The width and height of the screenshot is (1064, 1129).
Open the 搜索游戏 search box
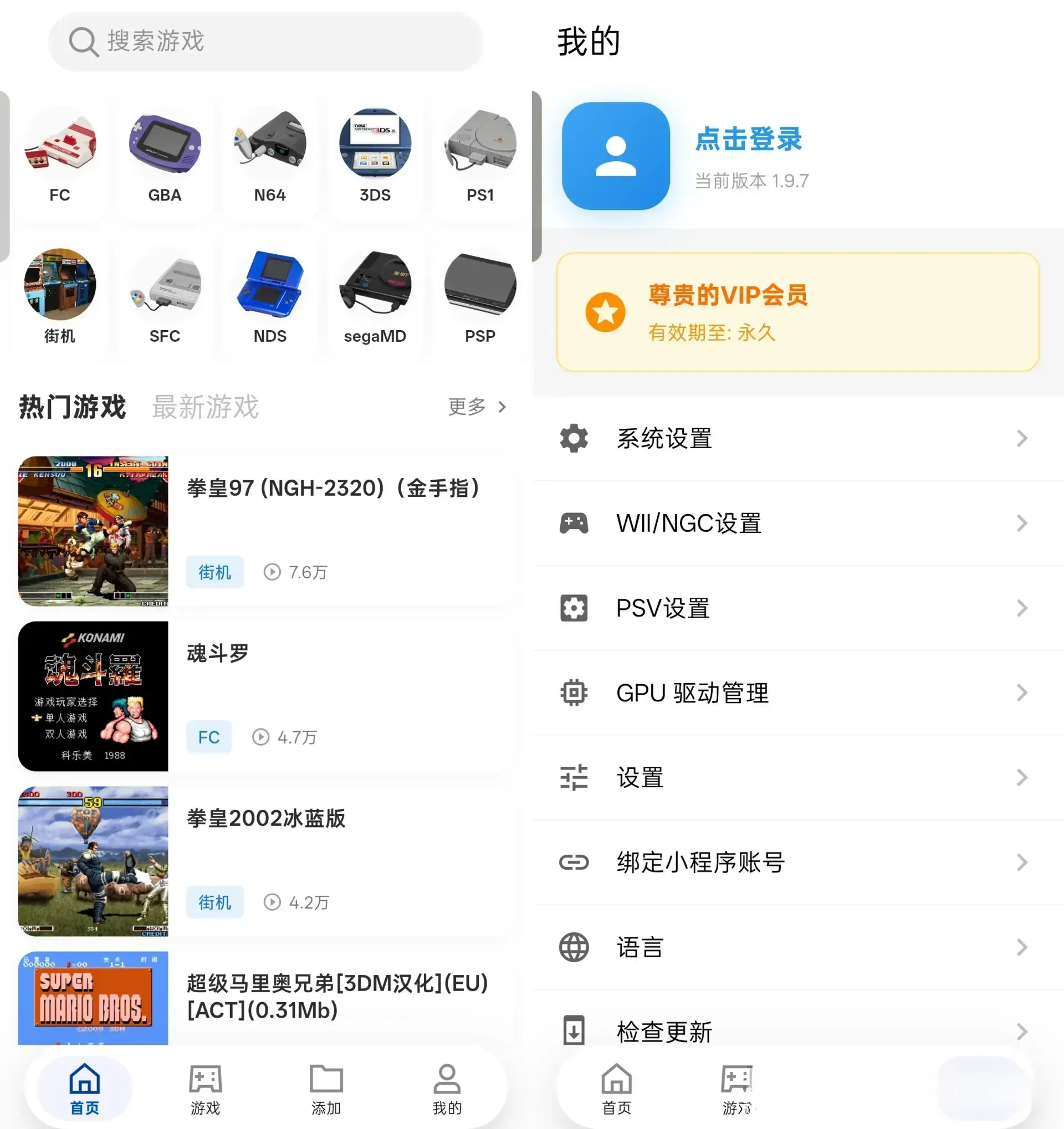point(265,42)
